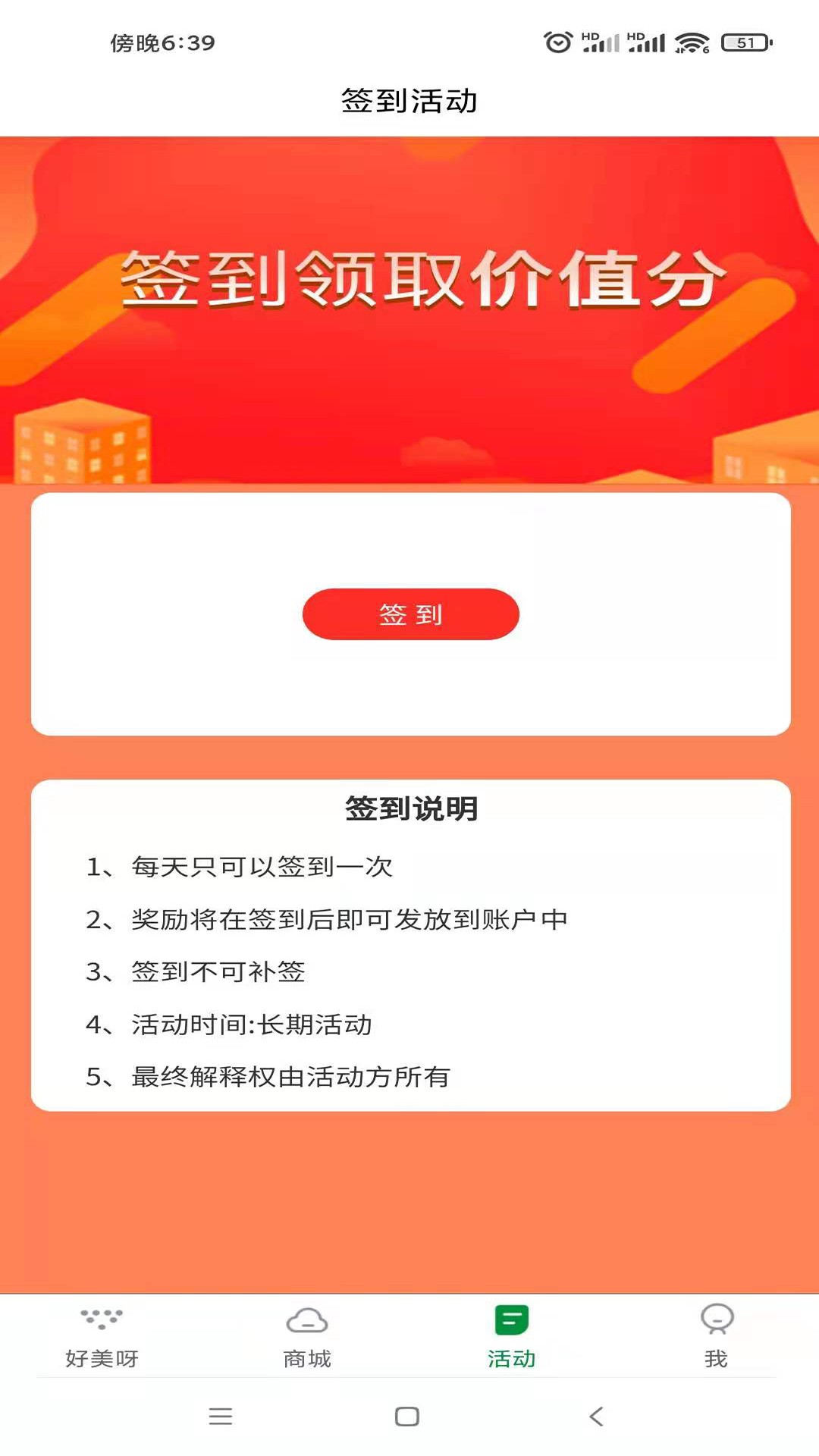
Task: Tap the 签到说明 heading
Action: coord(409,808)
